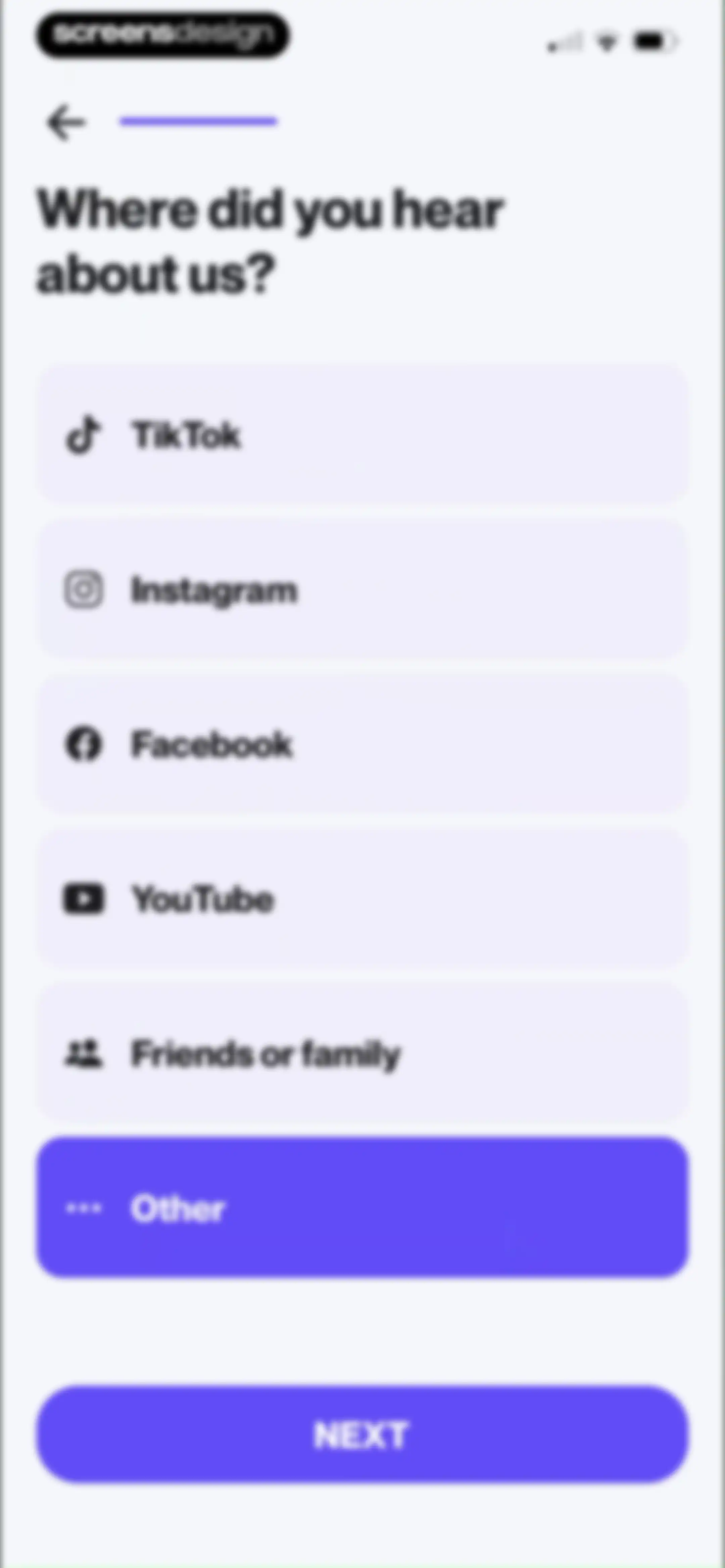
Task: Select YouTube from the list
Action: (362, 898)
